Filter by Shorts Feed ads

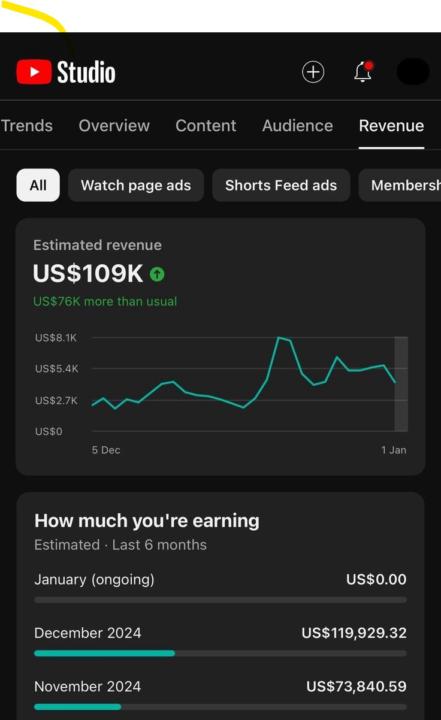tap(281, 185)
